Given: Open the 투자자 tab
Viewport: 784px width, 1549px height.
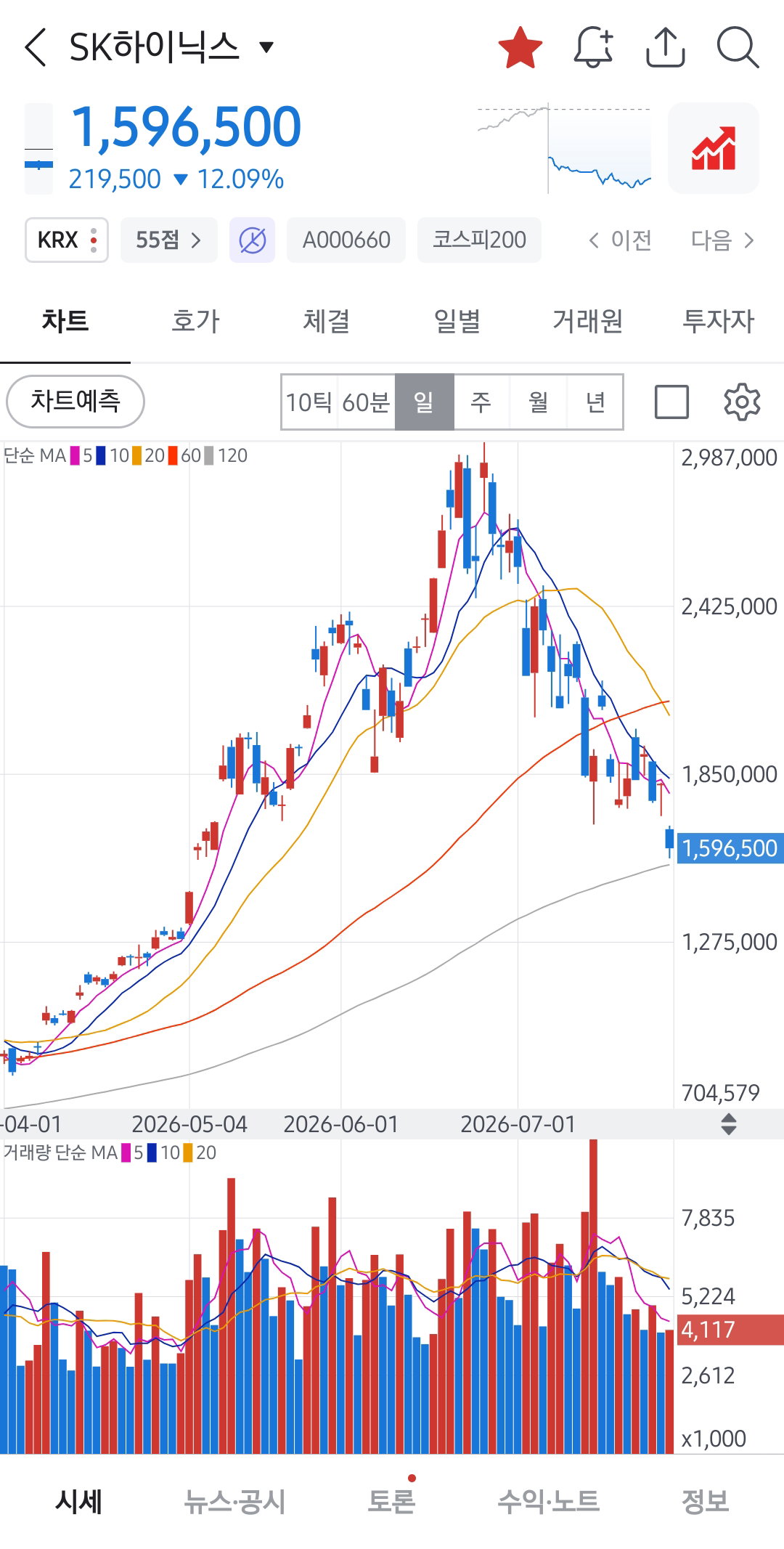Looking at the screenshot, I should 719,321.
